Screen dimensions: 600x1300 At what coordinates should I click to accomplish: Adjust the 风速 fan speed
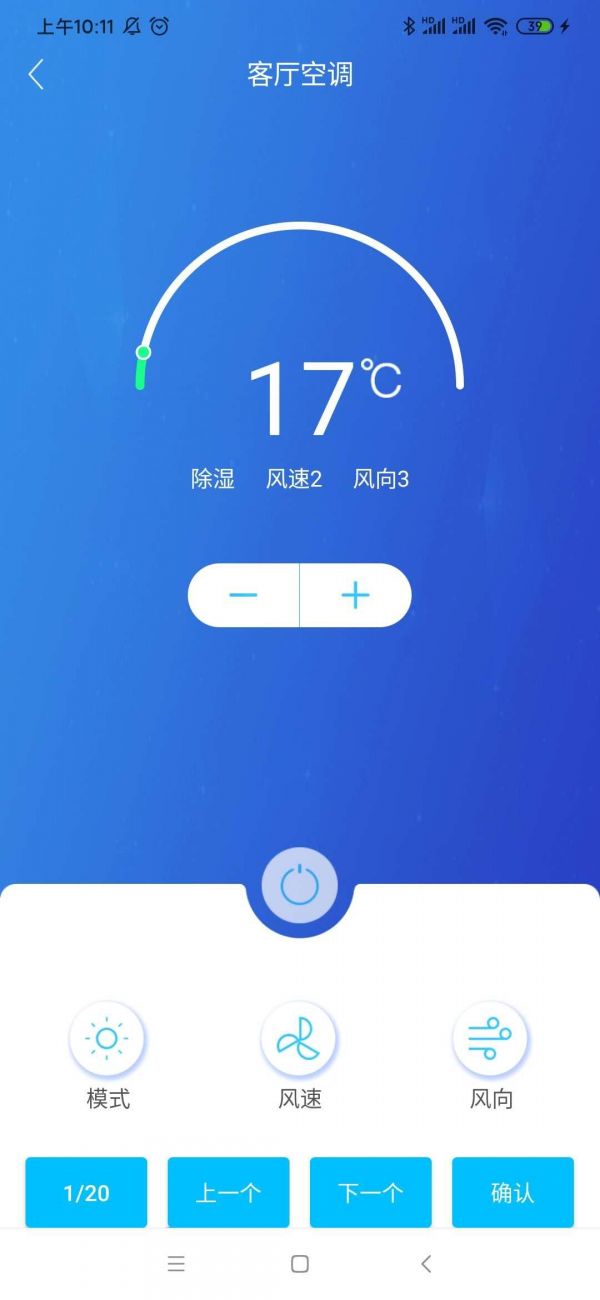pos(299,1039)
